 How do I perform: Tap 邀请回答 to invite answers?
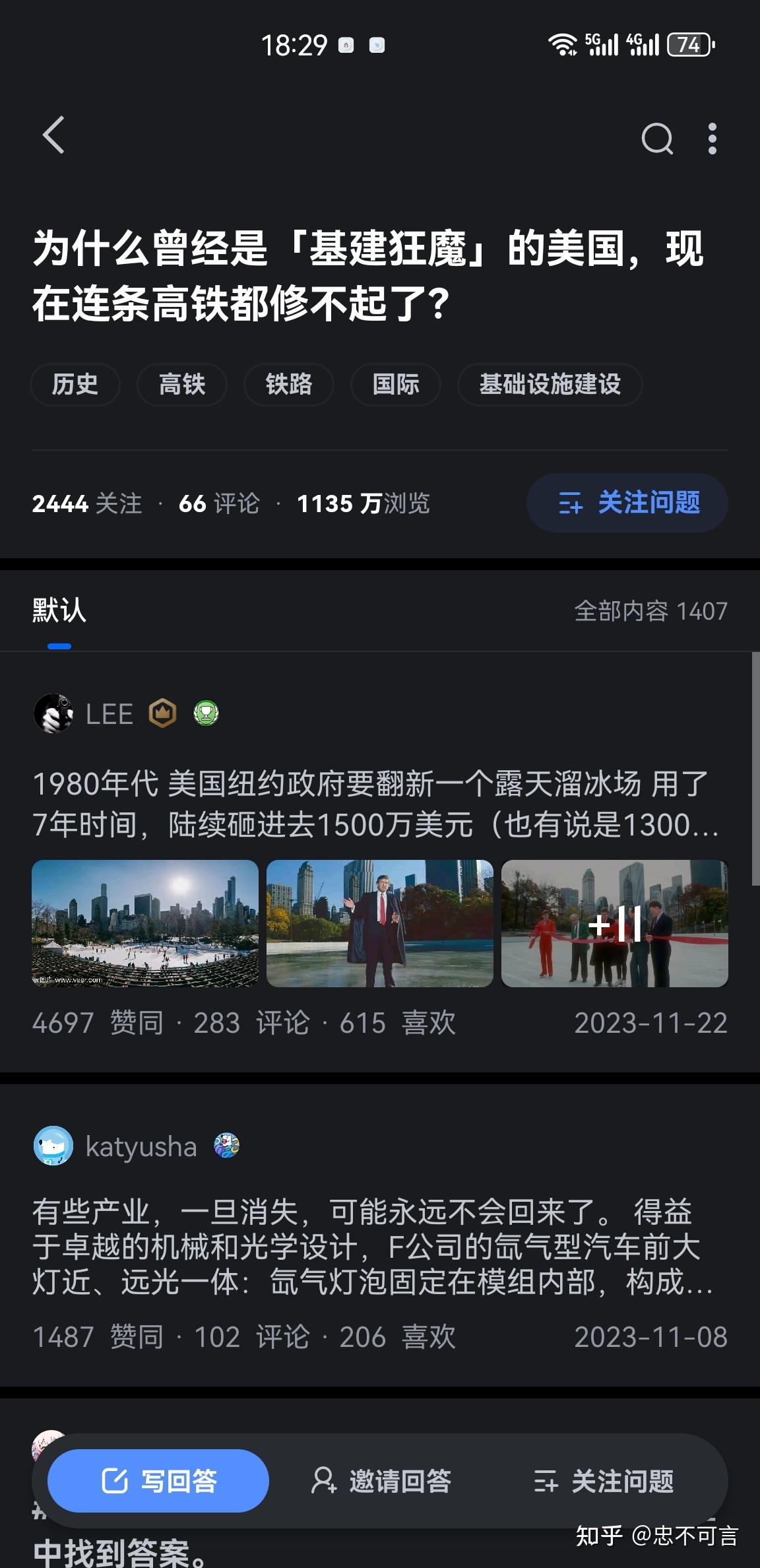tap(381, 1481)
